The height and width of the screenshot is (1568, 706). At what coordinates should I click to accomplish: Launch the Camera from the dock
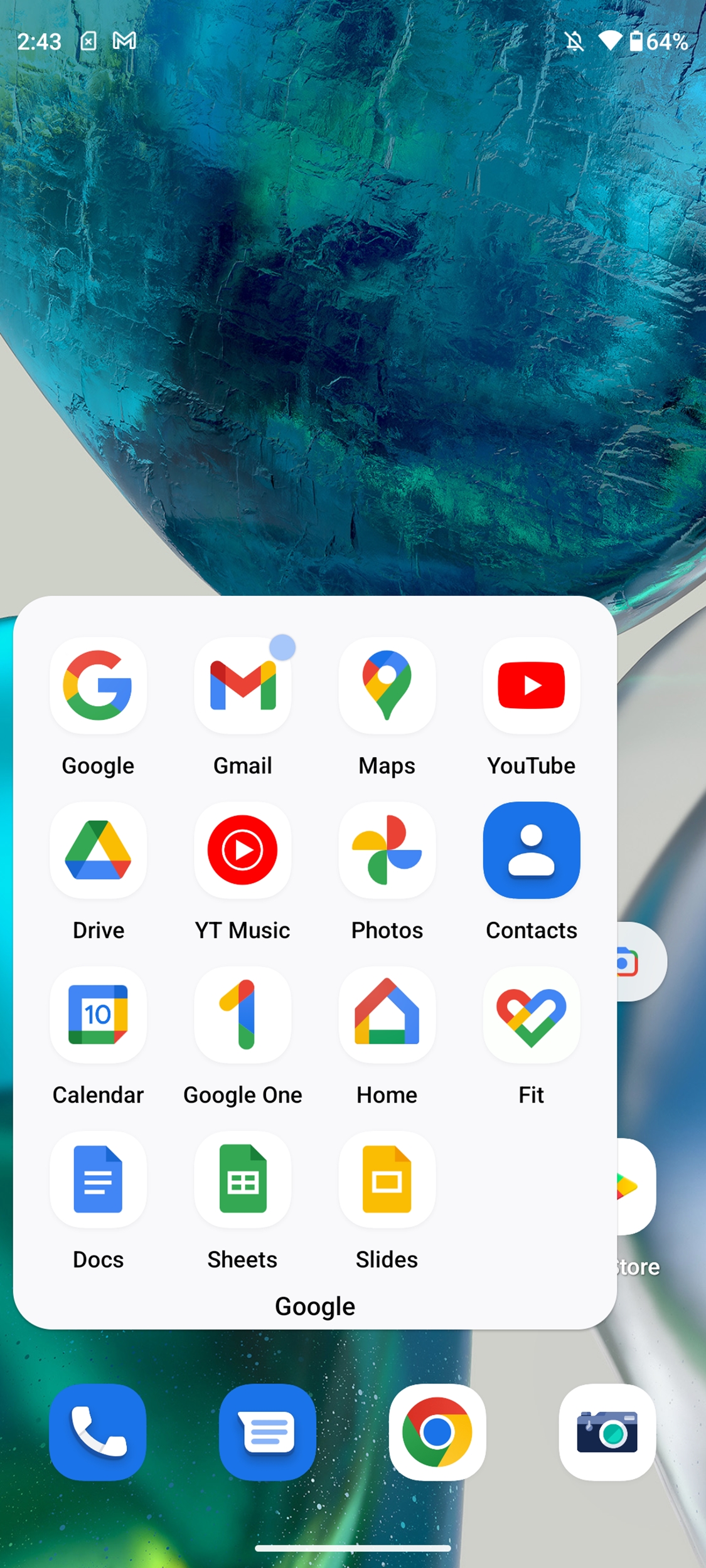607,1433
